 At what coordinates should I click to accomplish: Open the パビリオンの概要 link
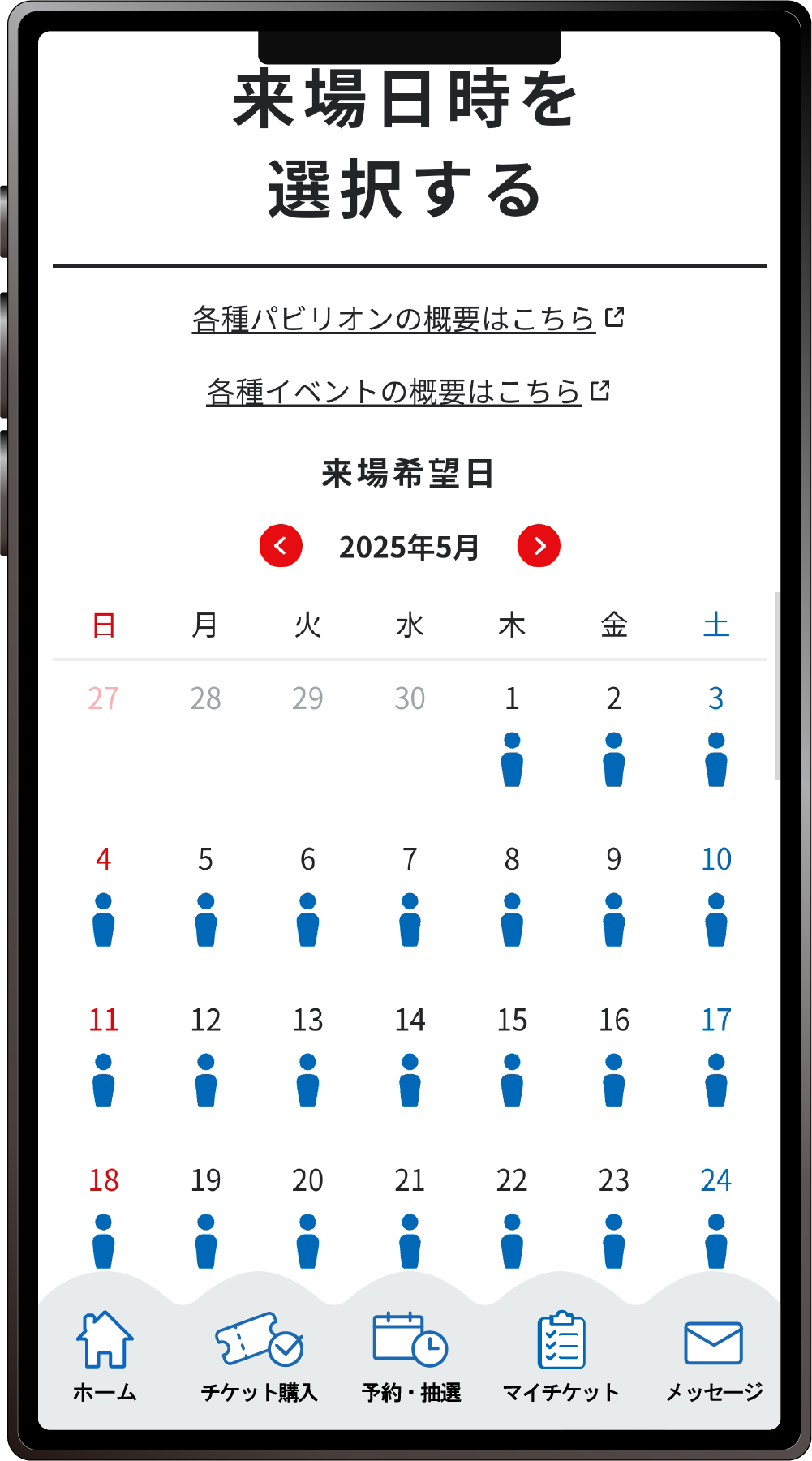tap(407, 319)
